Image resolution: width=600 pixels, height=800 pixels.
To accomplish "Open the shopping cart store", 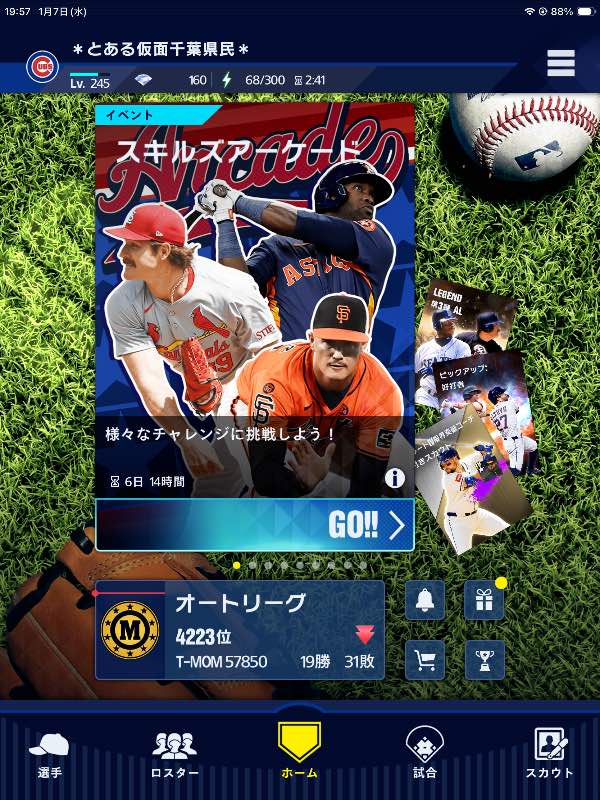I will click(425, 660).
